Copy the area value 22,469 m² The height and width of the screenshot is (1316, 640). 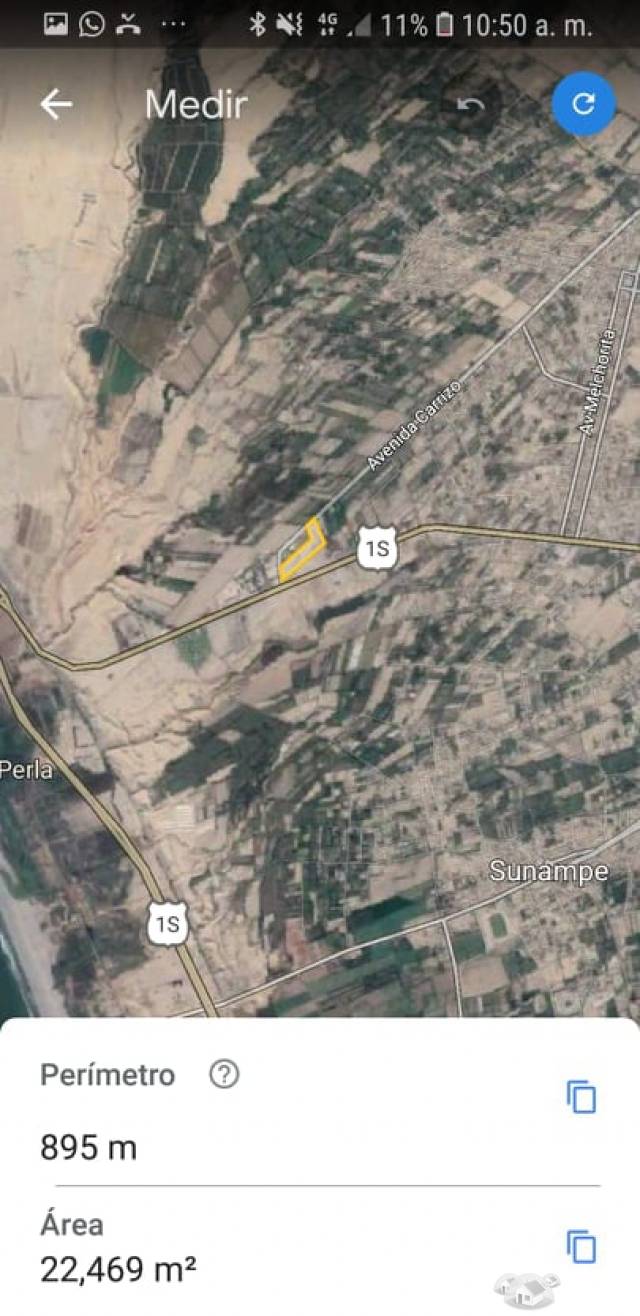581,1247
